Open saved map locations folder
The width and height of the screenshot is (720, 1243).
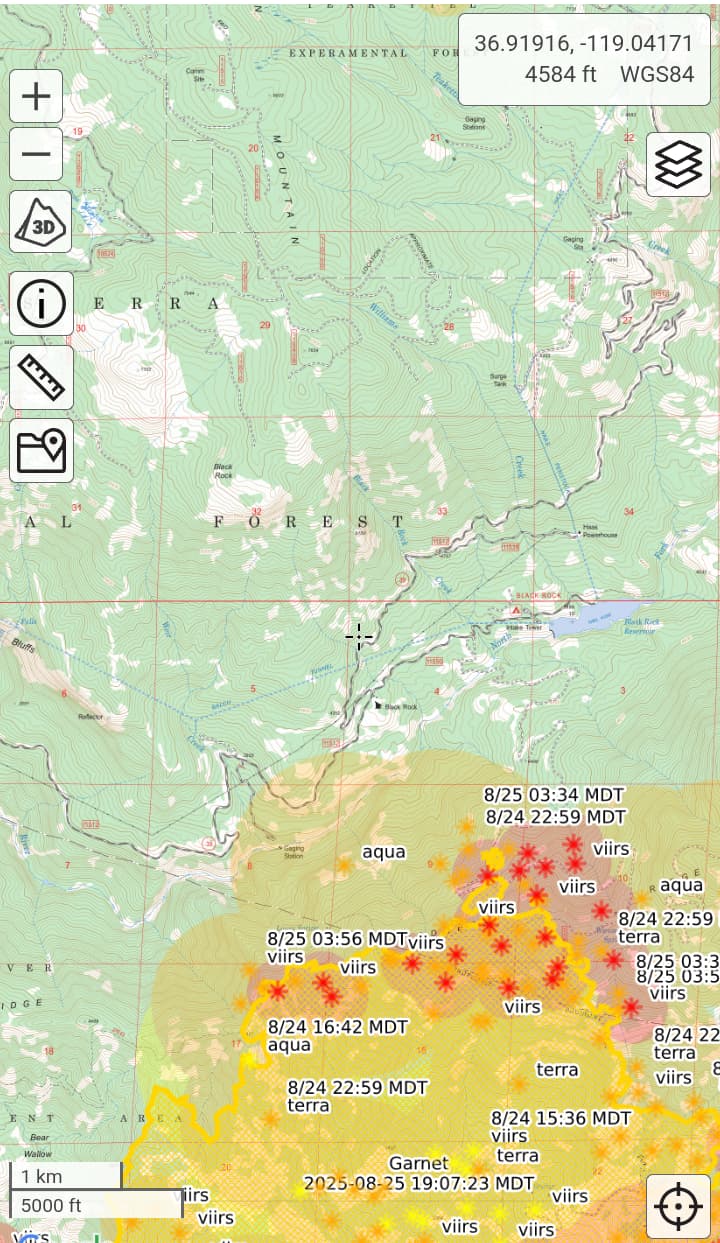coord(41,450)
